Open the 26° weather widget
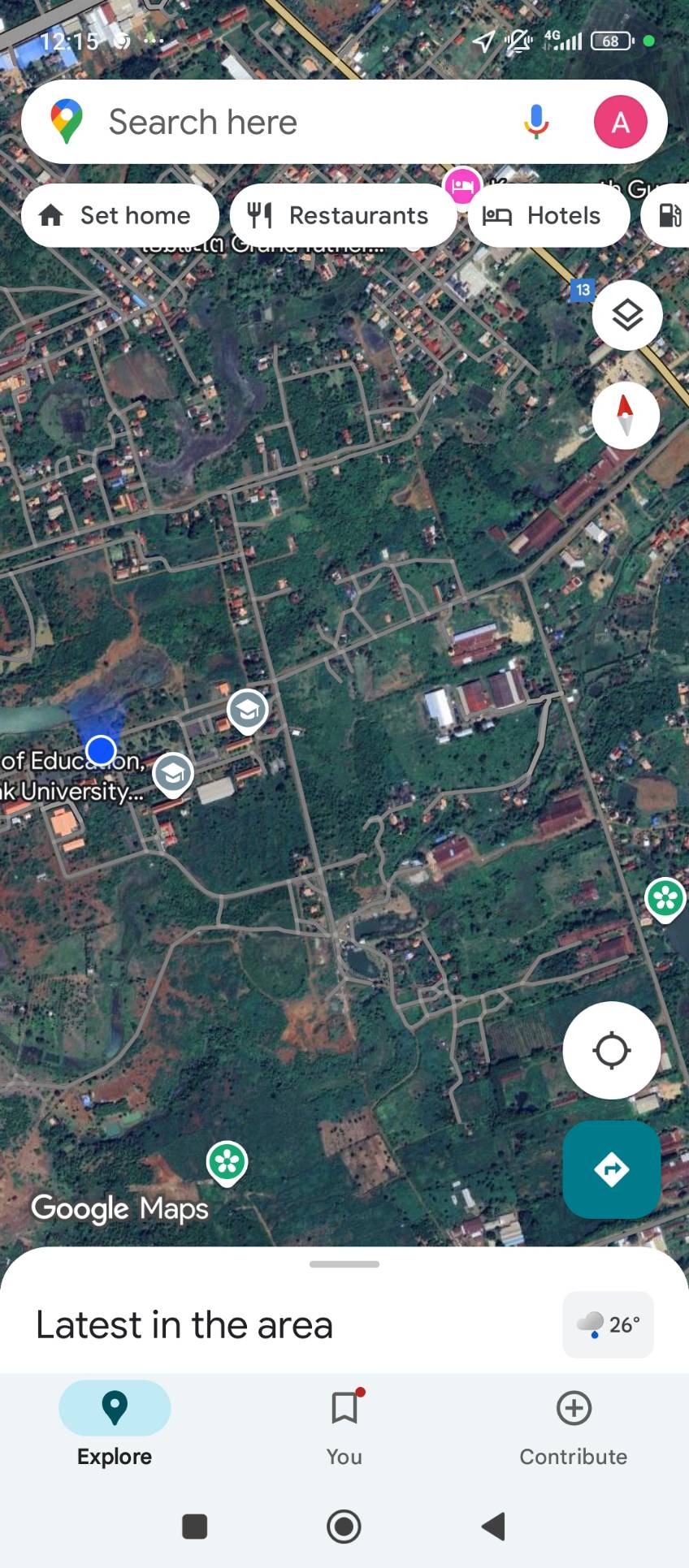 click(608, 1324)
